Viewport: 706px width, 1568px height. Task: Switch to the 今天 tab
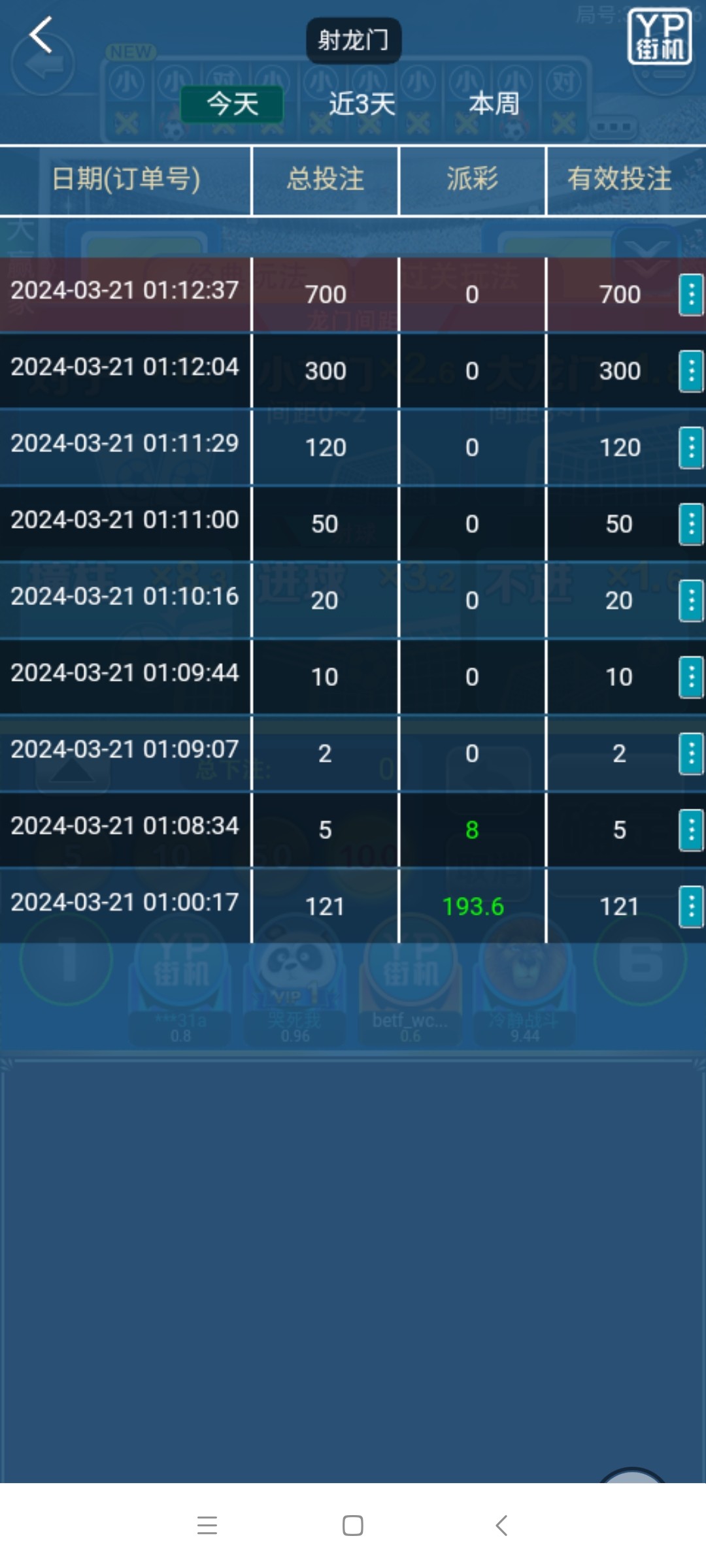coord(232,104)
